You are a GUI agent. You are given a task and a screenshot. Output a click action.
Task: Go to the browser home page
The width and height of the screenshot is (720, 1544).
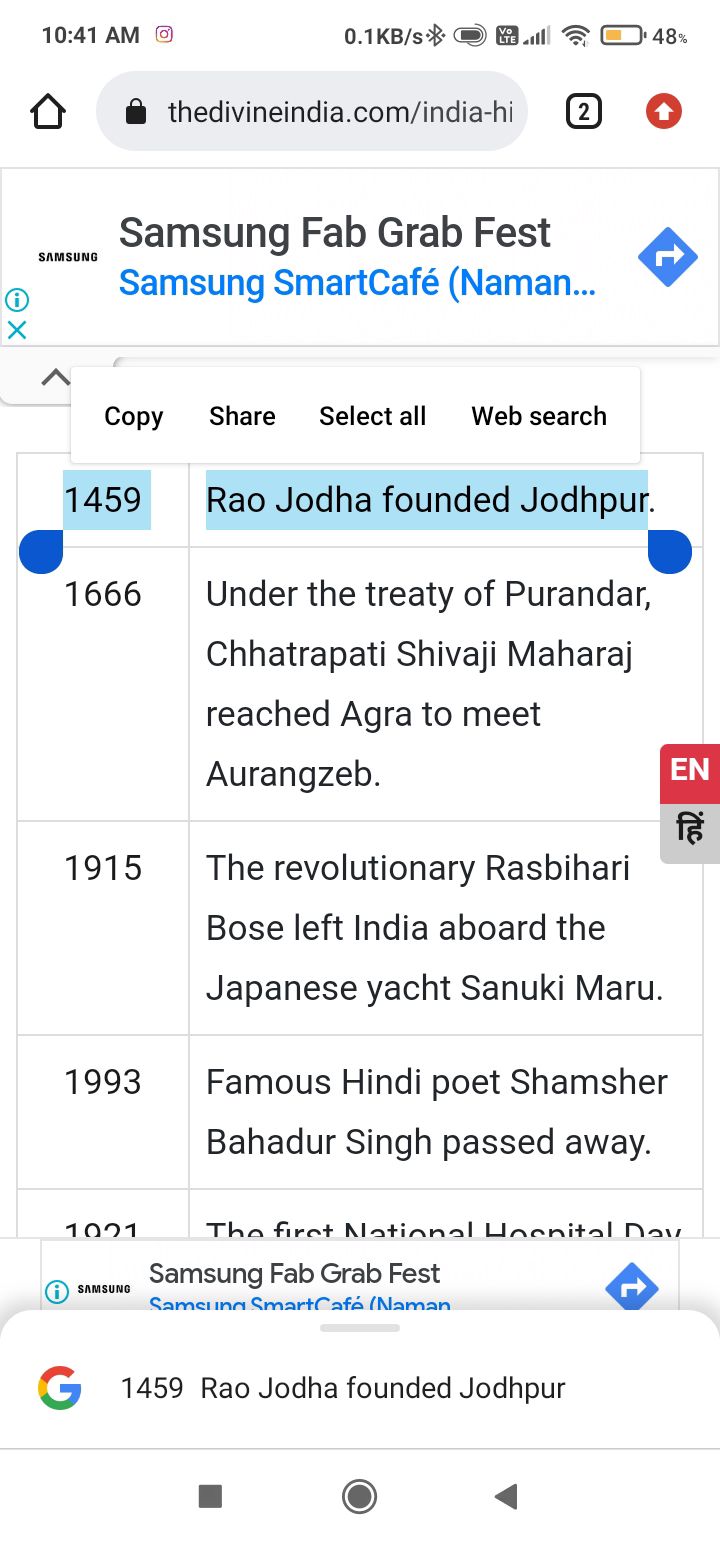[49, 111]
